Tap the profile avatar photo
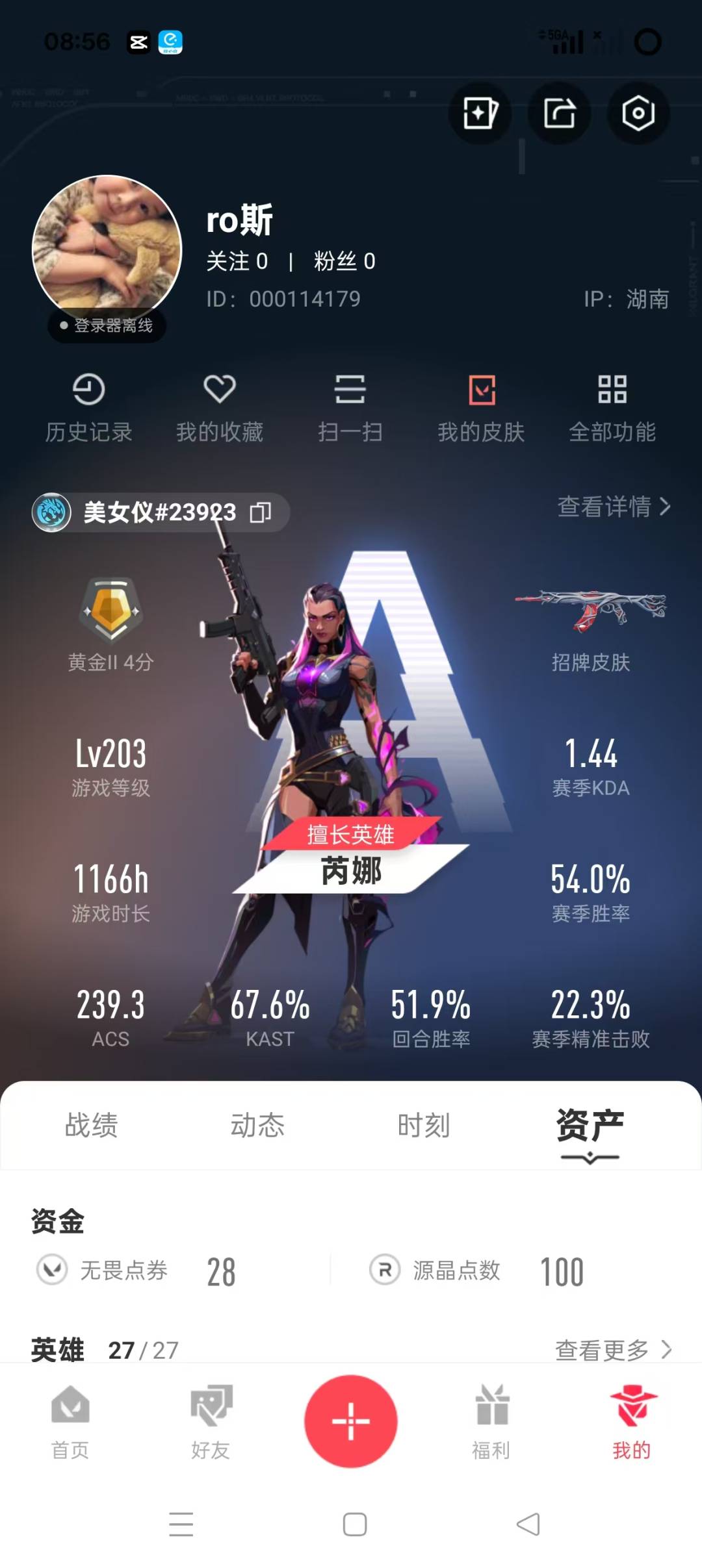Image resolution: width=702 pixels, height=1568 pixels. tap(107, 249)
